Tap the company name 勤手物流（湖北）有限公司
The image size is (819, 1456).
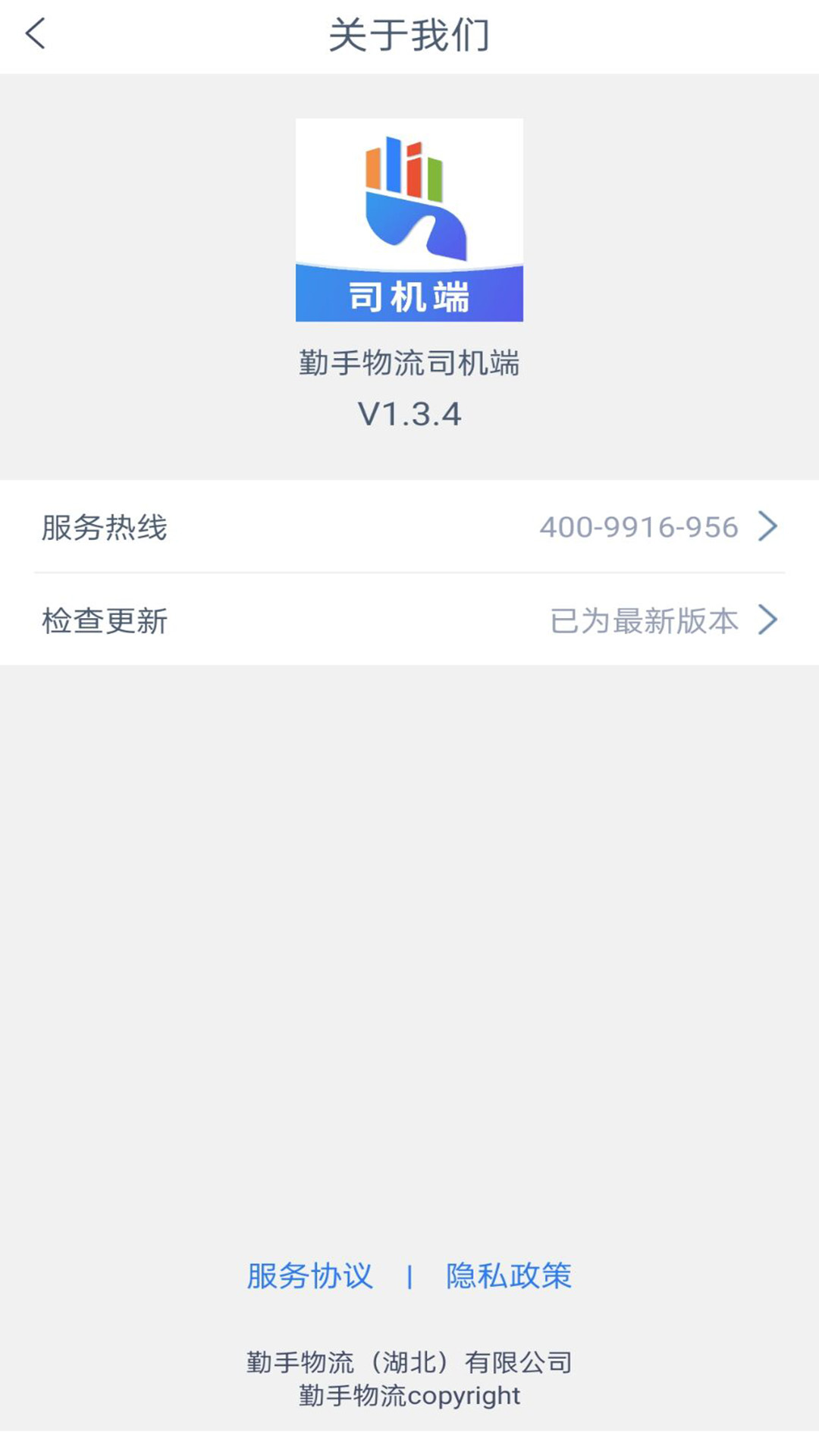click(409, 1362)
